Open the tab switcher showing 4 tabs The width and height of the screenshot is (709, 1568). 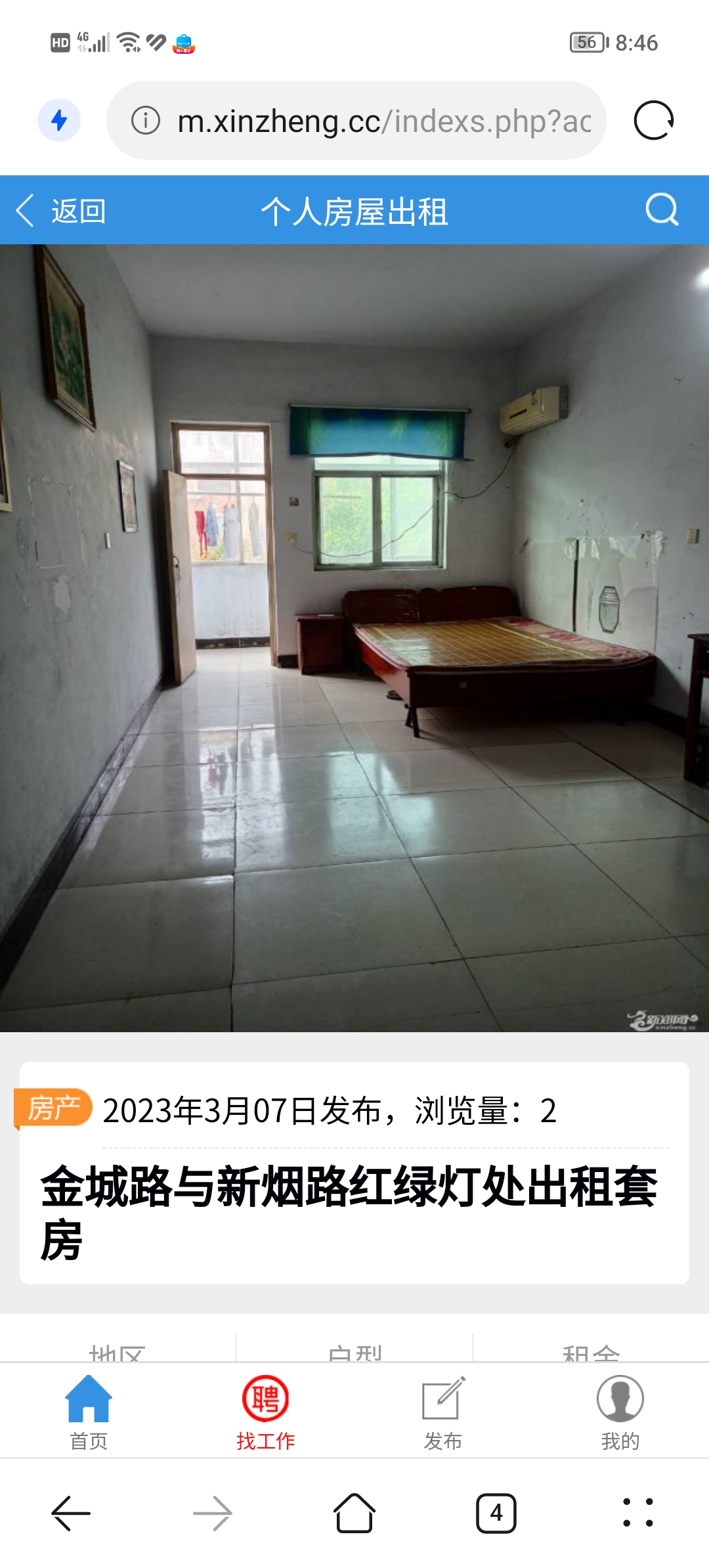click(496, 1514)
